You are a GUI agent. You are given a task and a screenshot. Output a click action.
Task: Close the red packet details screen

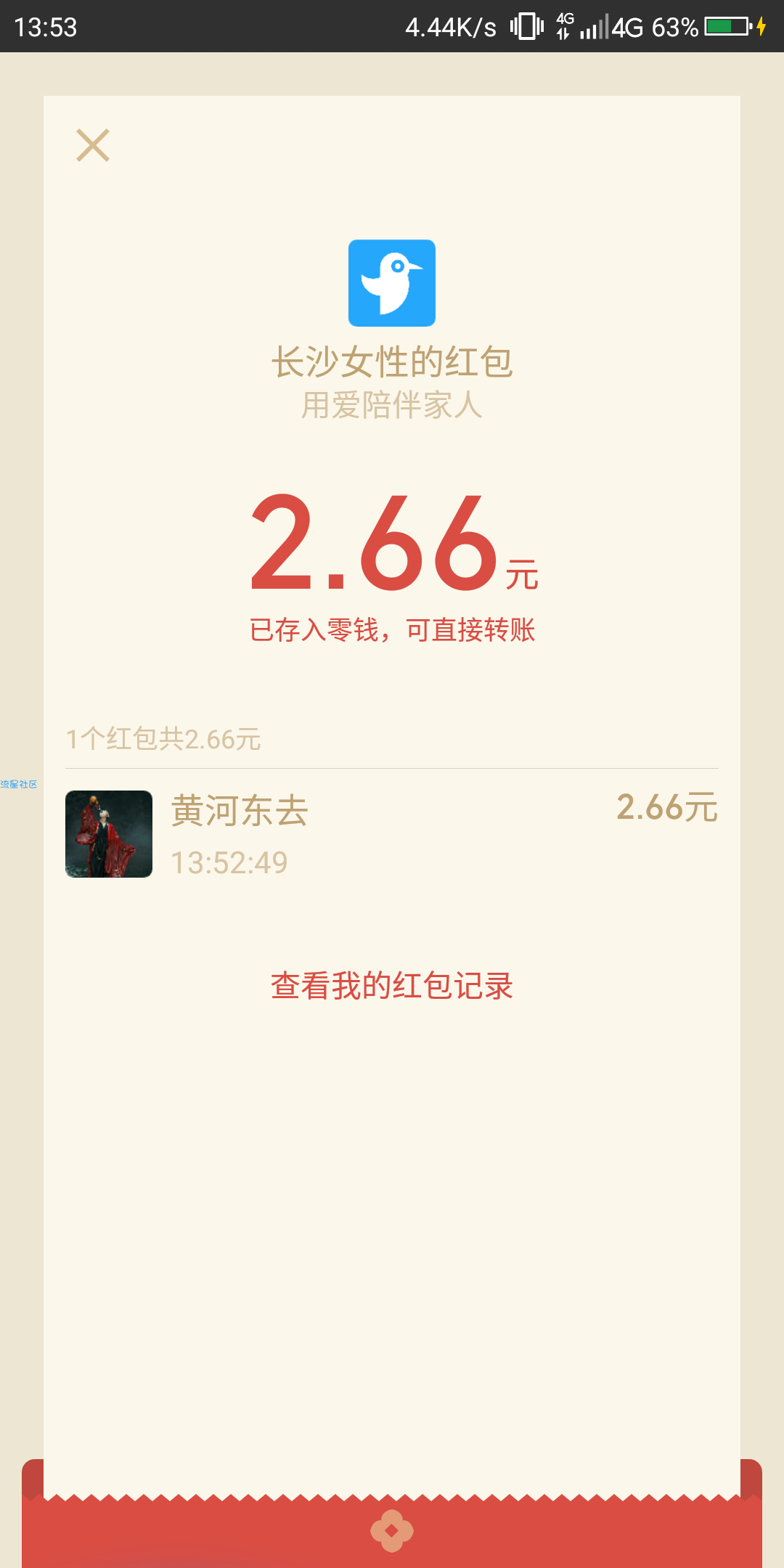(x=93, y=145)
